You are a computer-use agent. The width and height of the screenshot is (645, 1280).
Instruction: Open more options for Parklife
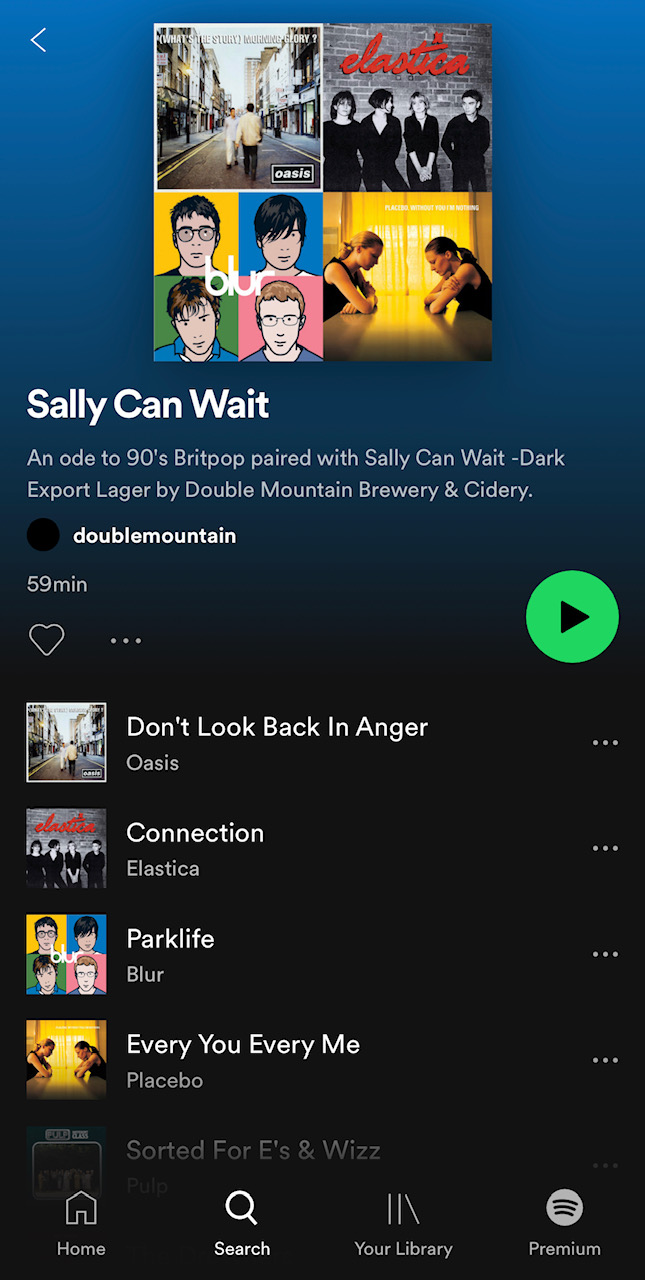605,954
